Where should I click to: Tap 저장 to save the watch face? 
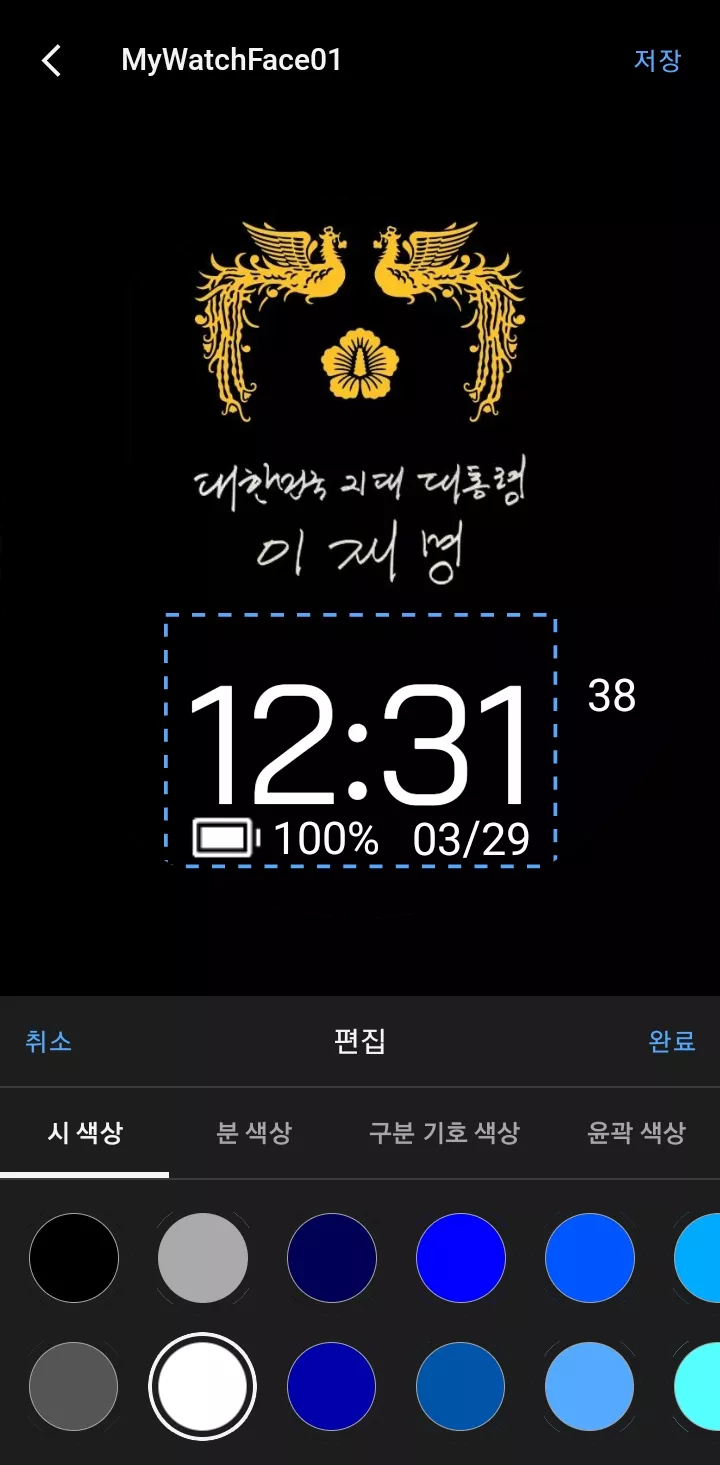click(x=657, y=60)
